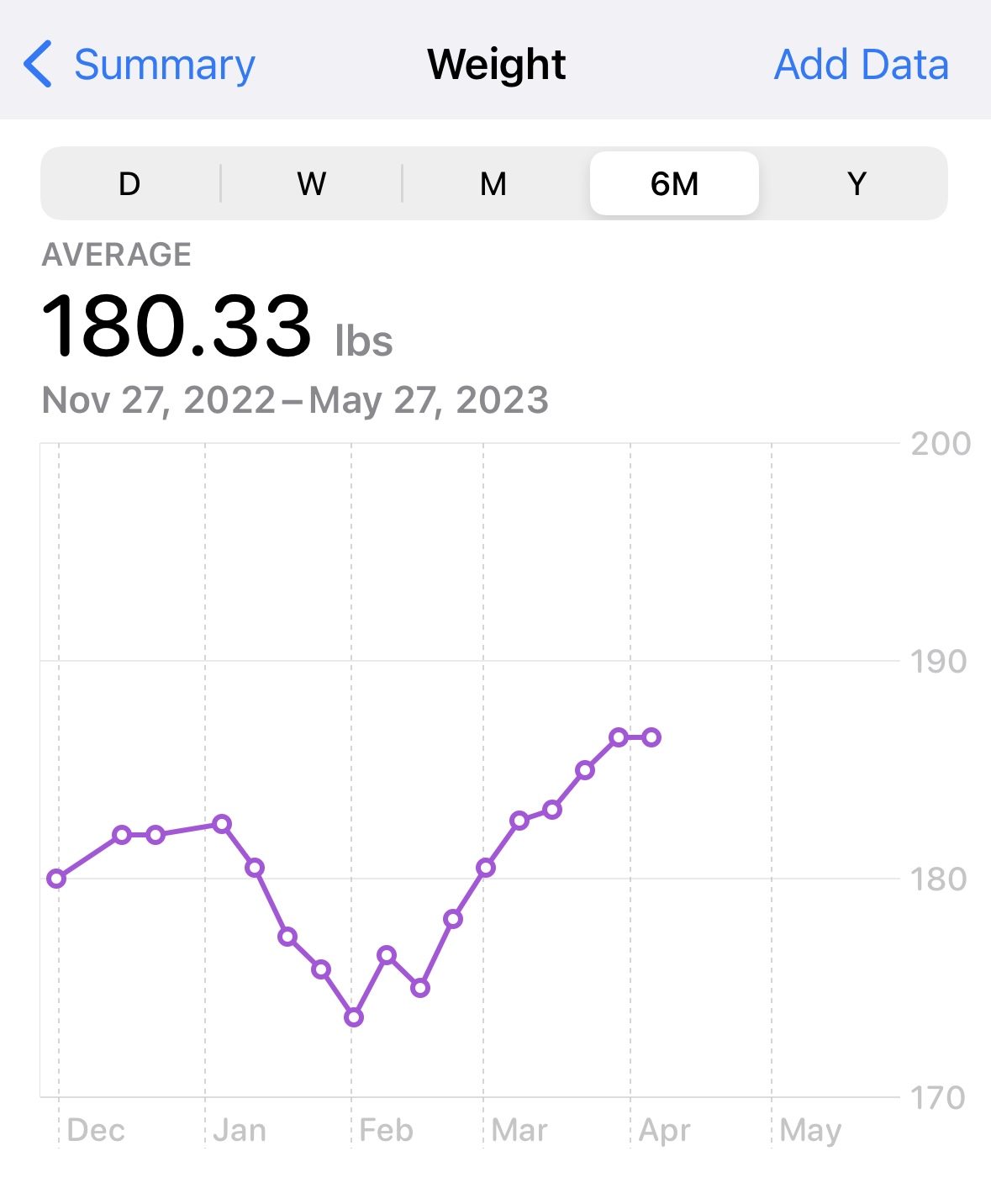Select the peak data point before the January decline

(x=221, y=825)
